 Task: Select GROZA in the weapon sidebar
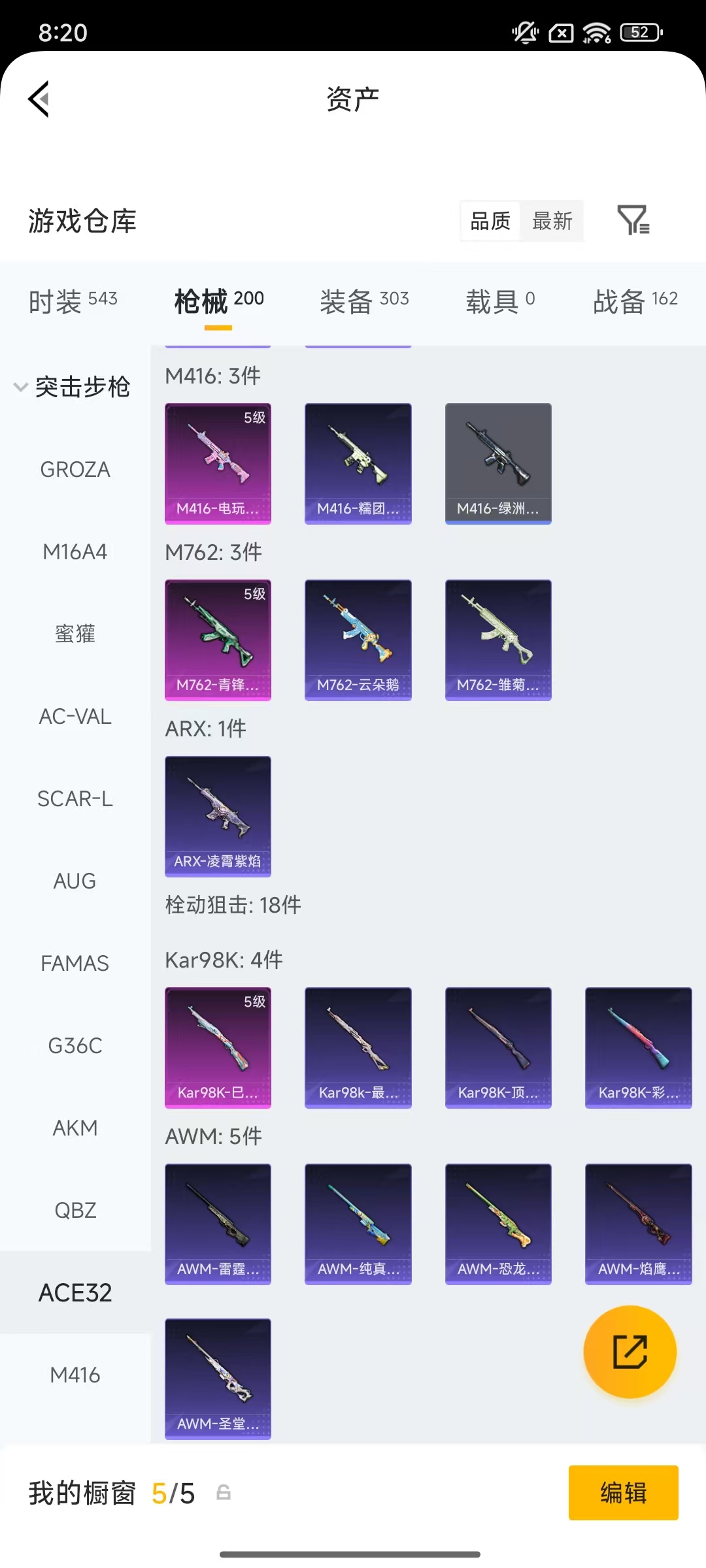coord(75,469)
